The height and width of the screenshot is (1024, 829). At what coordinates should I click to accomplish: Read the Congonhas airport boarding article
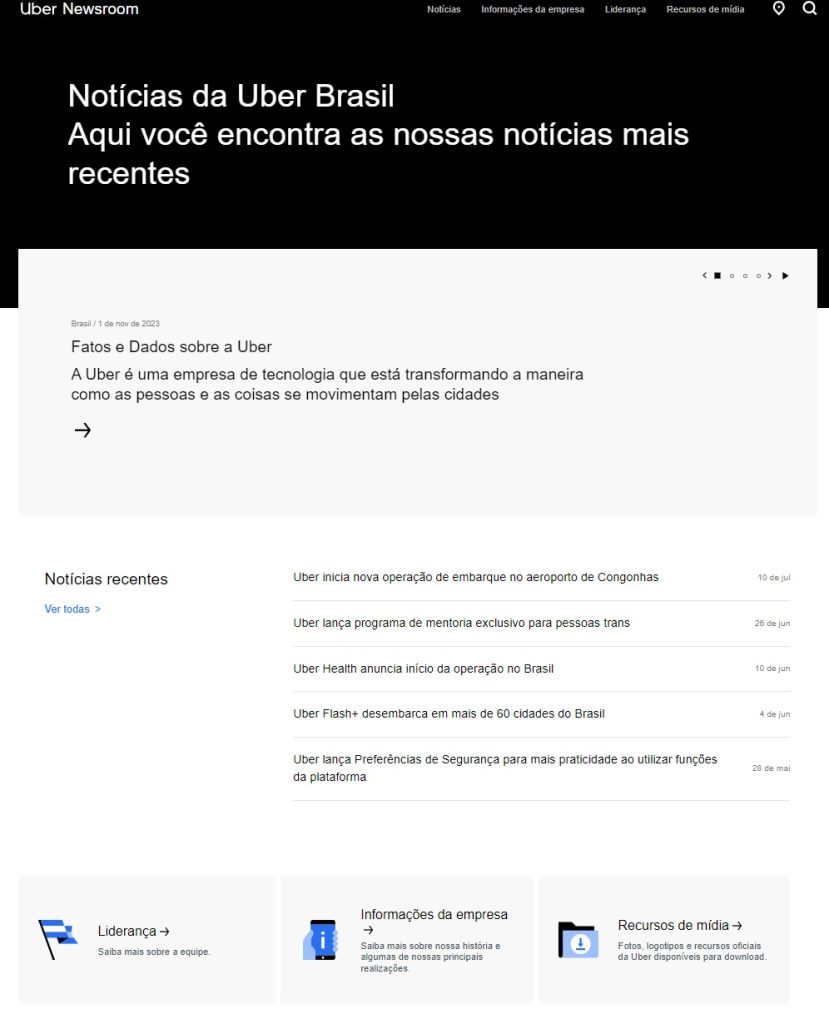(x=475, y=577)
